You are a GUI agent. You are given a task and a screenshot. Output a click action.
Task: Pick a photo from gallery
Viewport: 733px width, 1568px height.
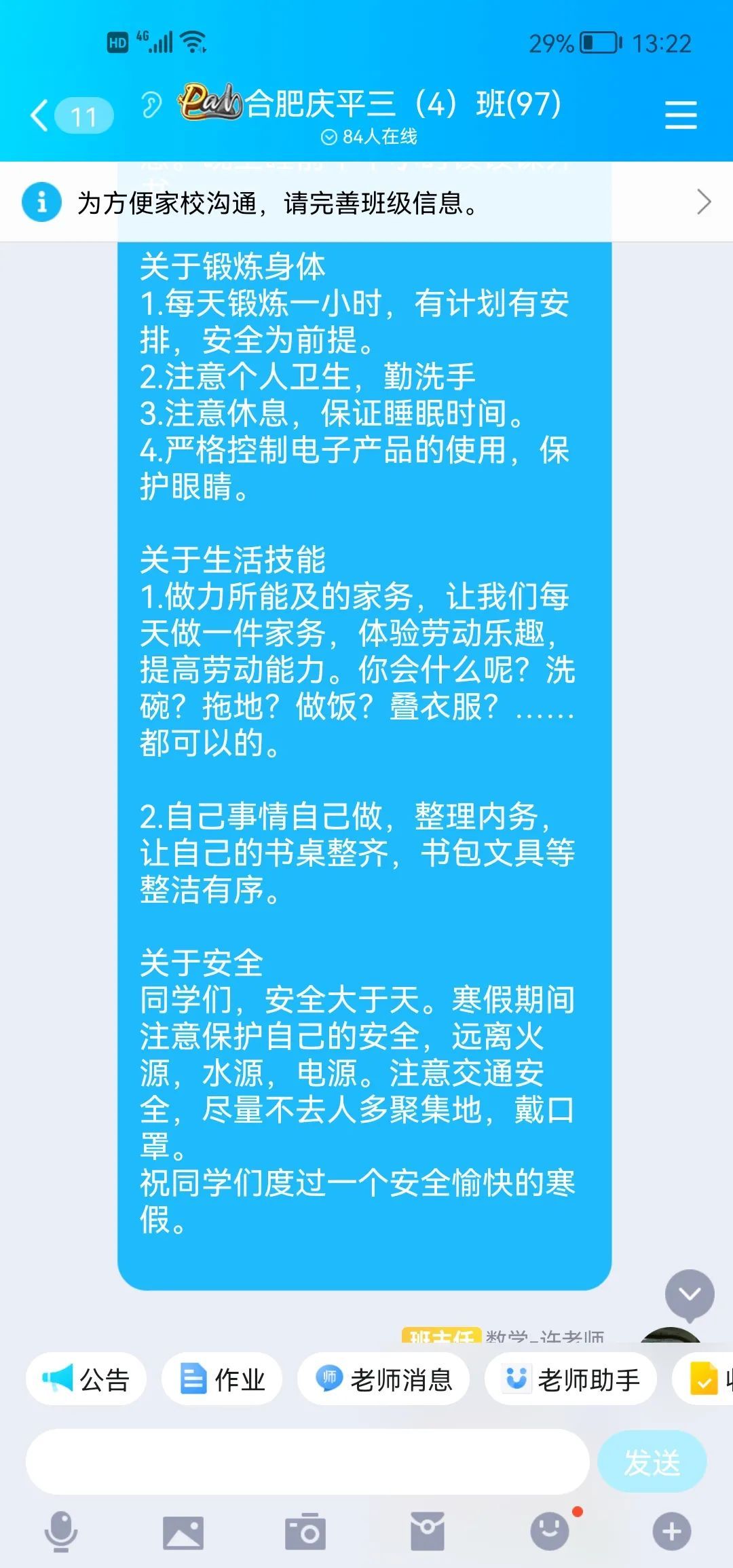tap(183, 1532)
